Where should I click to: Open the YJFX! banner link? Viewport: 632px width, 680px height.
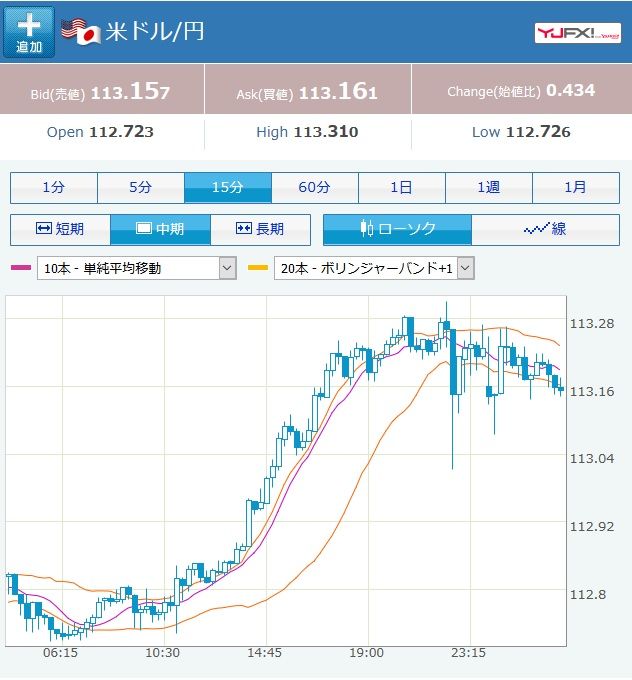578,33
